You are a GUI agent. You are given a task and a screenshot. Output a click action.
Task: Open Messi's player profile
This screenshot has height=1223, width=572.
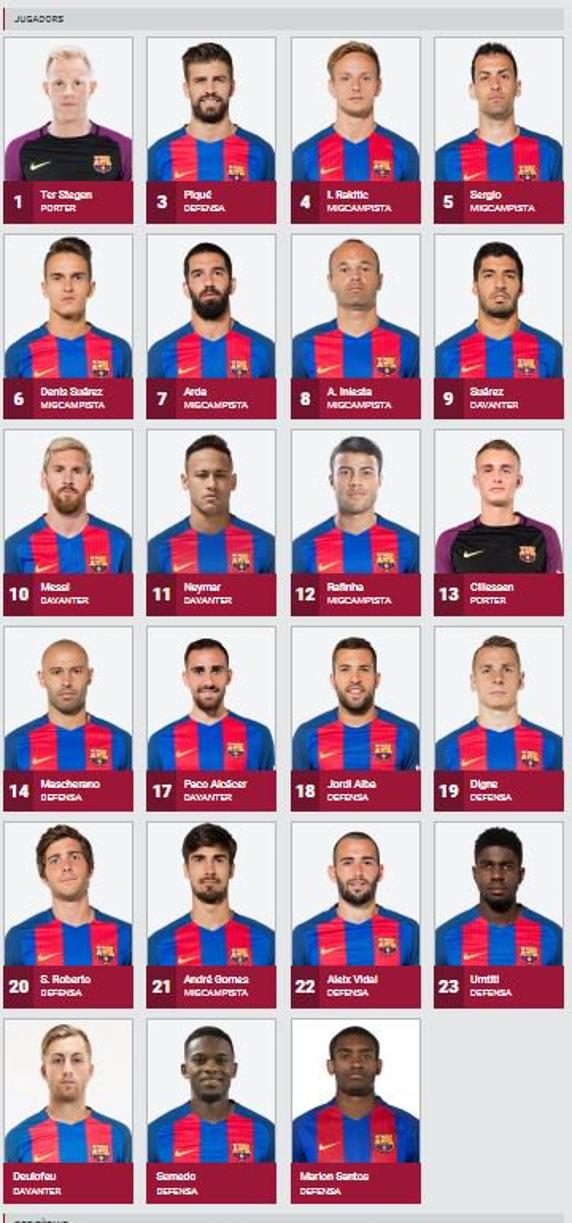coord(68,522)
